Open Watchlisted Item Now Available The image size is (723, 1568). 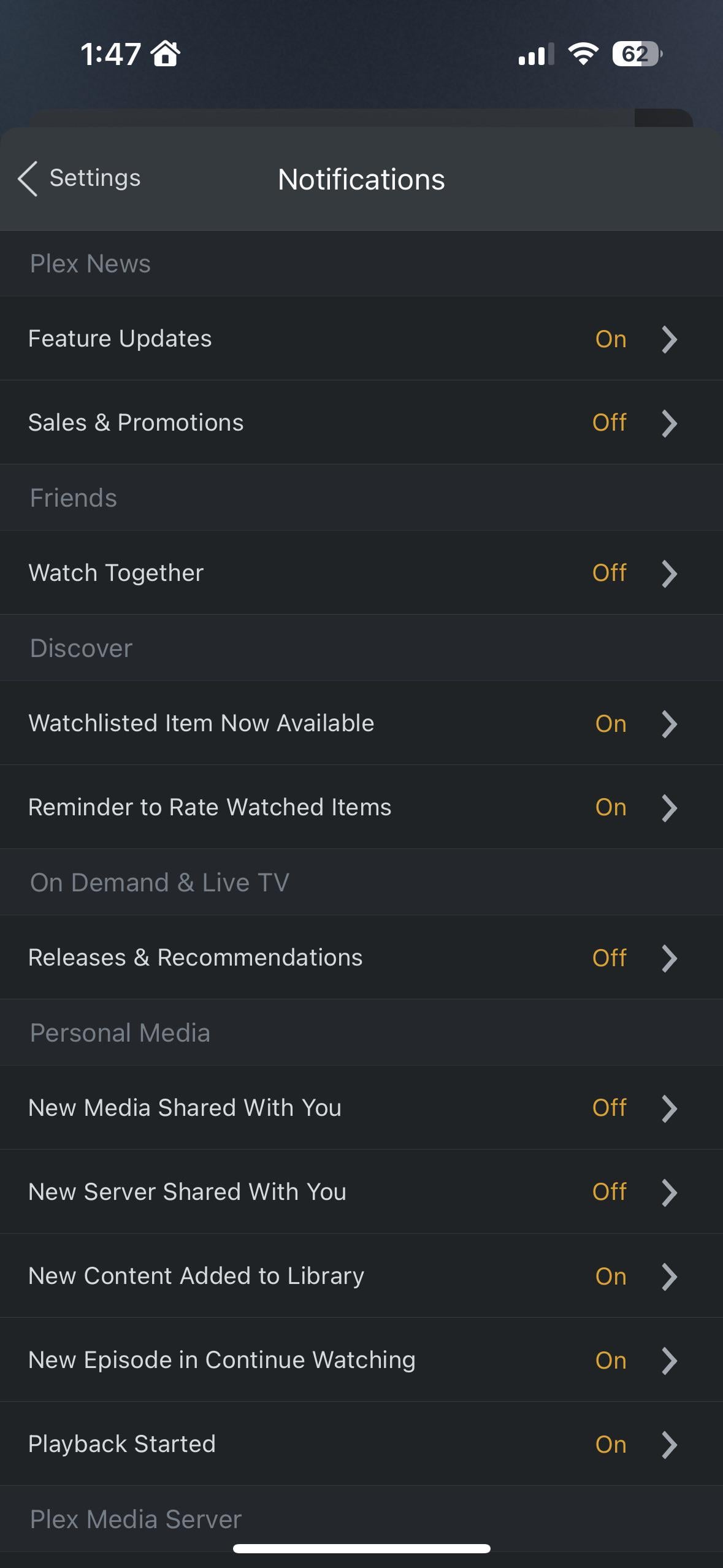361,723
